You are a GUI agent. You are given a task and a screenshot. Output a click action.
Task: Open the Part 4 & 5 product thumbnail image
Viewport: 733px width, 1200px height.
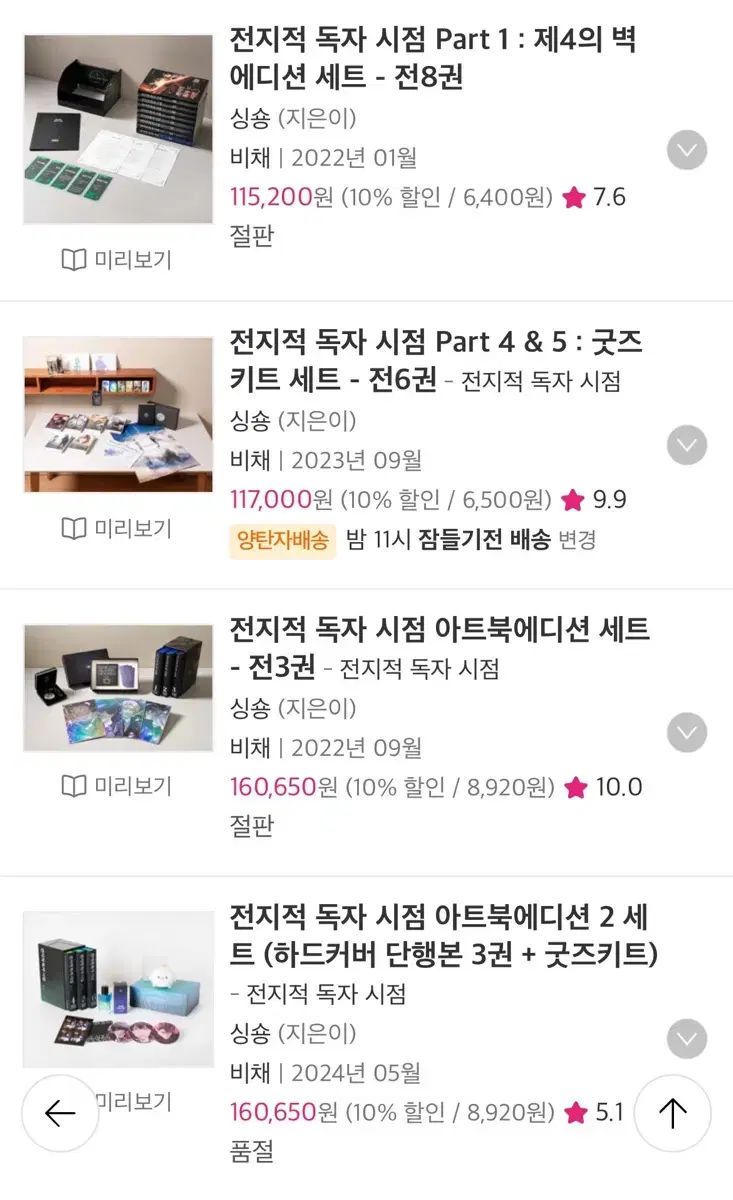(x=117, y=413)
